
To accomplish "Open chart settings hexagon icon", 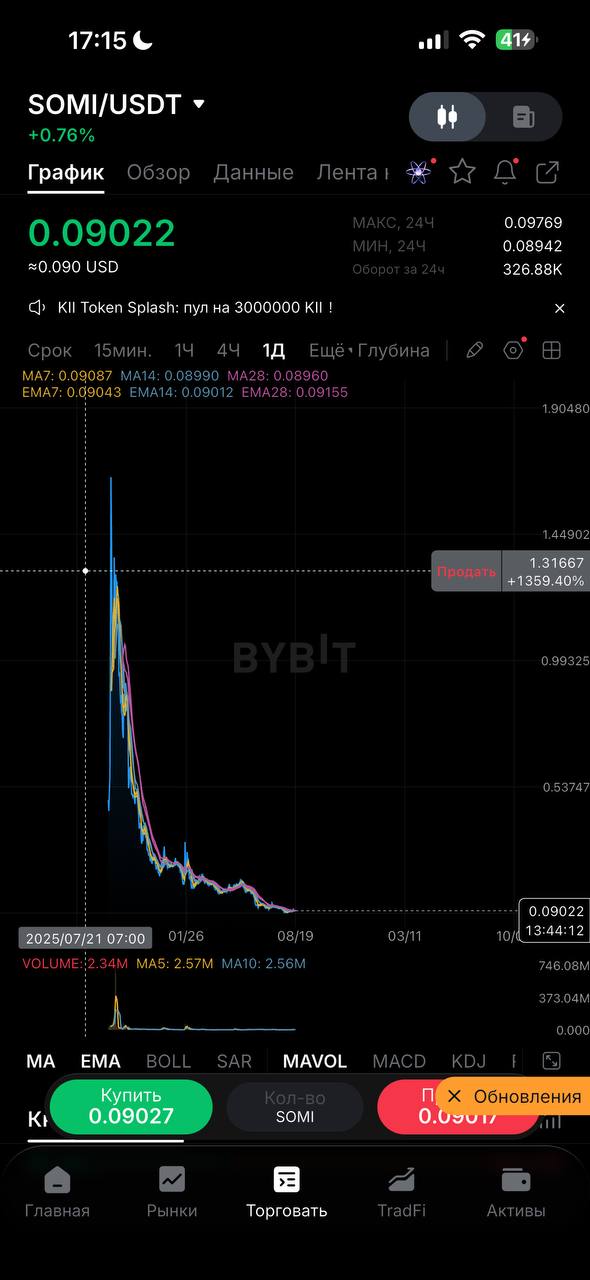I will point(513,350).
